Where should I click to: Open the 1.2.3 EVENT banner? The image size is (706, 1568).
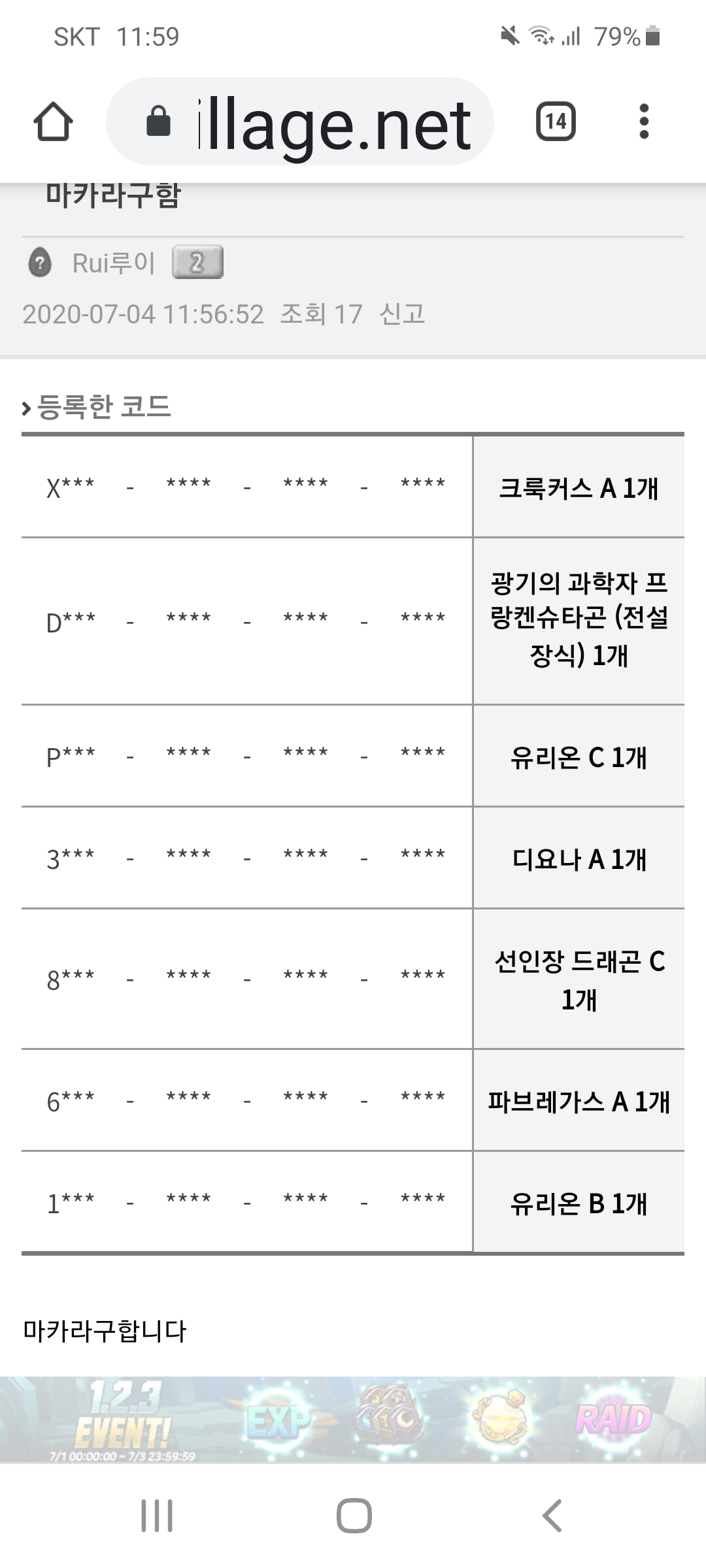[x=353, y=1419]
